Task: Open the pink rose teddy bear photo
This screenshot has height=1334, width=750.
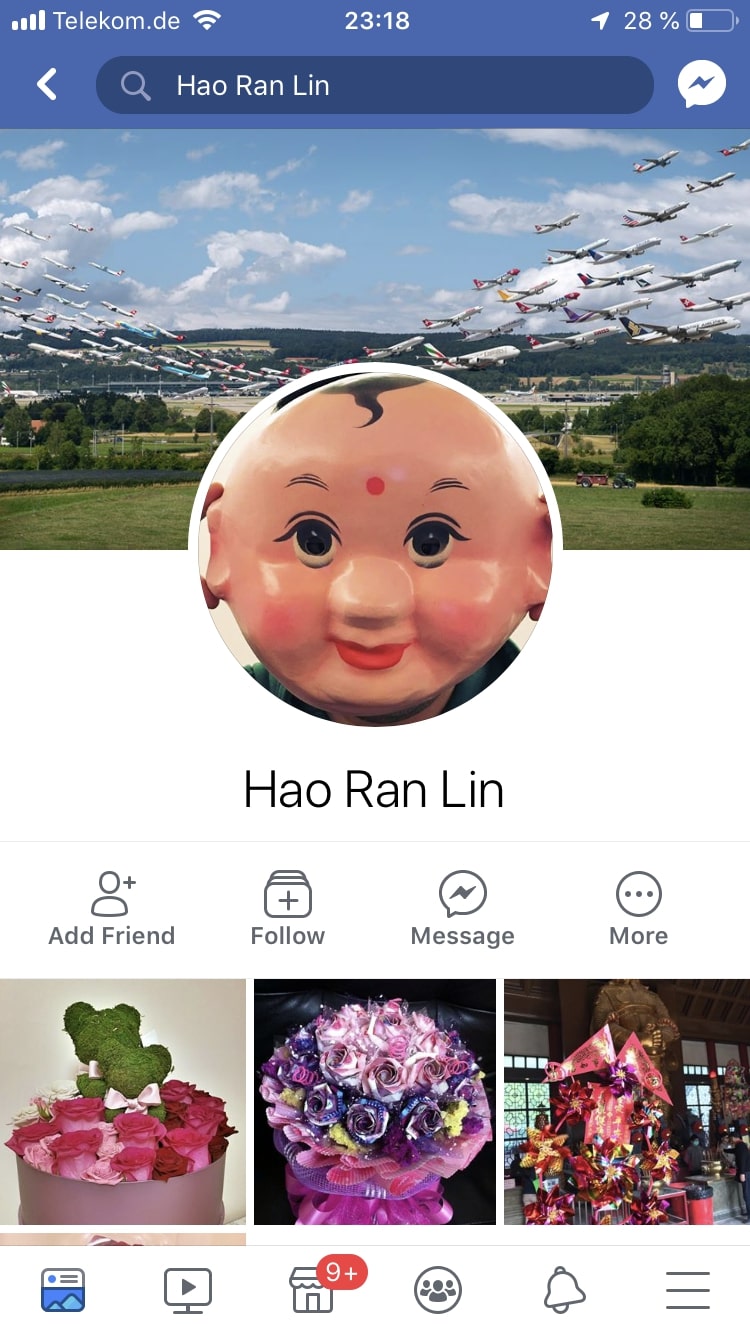Action: tap(122, 1102)
